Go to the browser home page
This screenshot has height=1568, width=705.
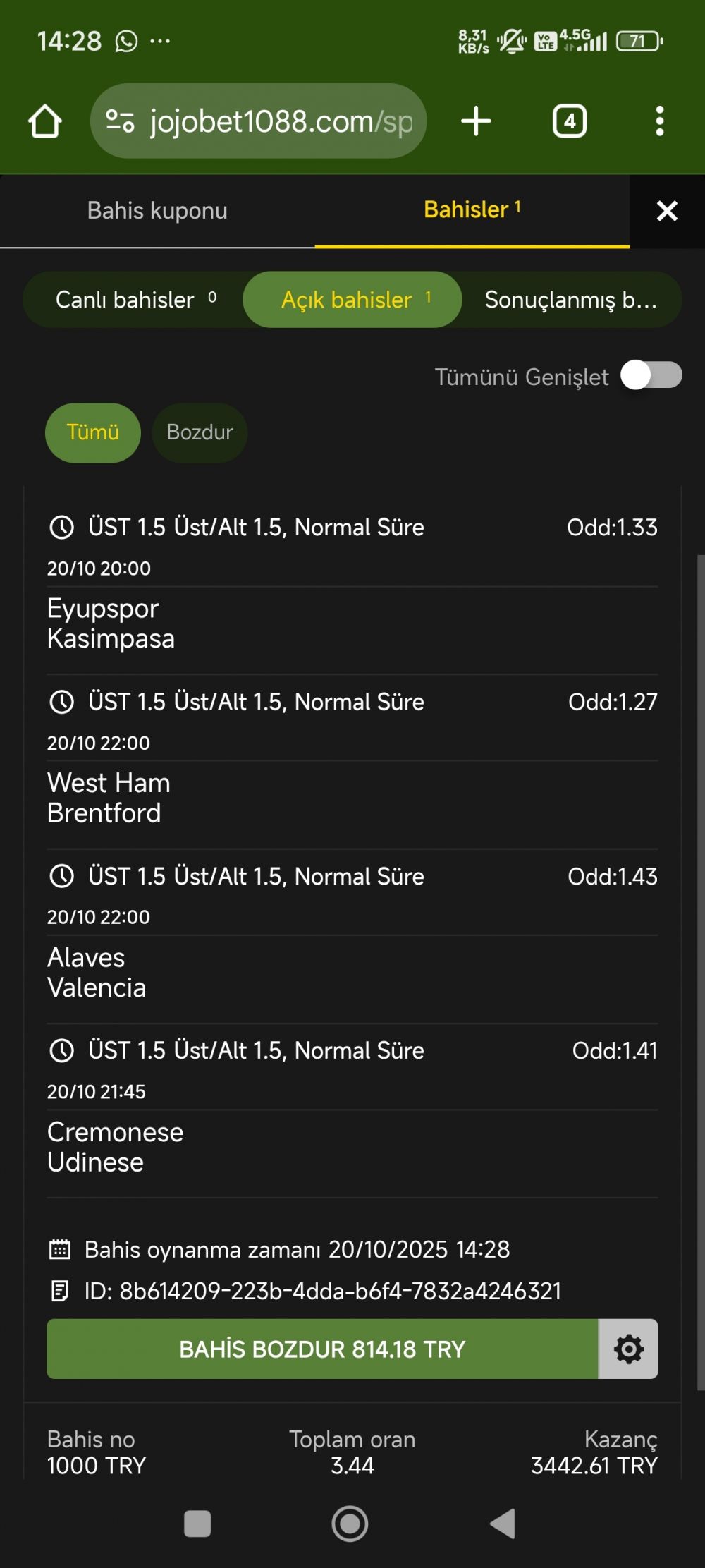45,121
